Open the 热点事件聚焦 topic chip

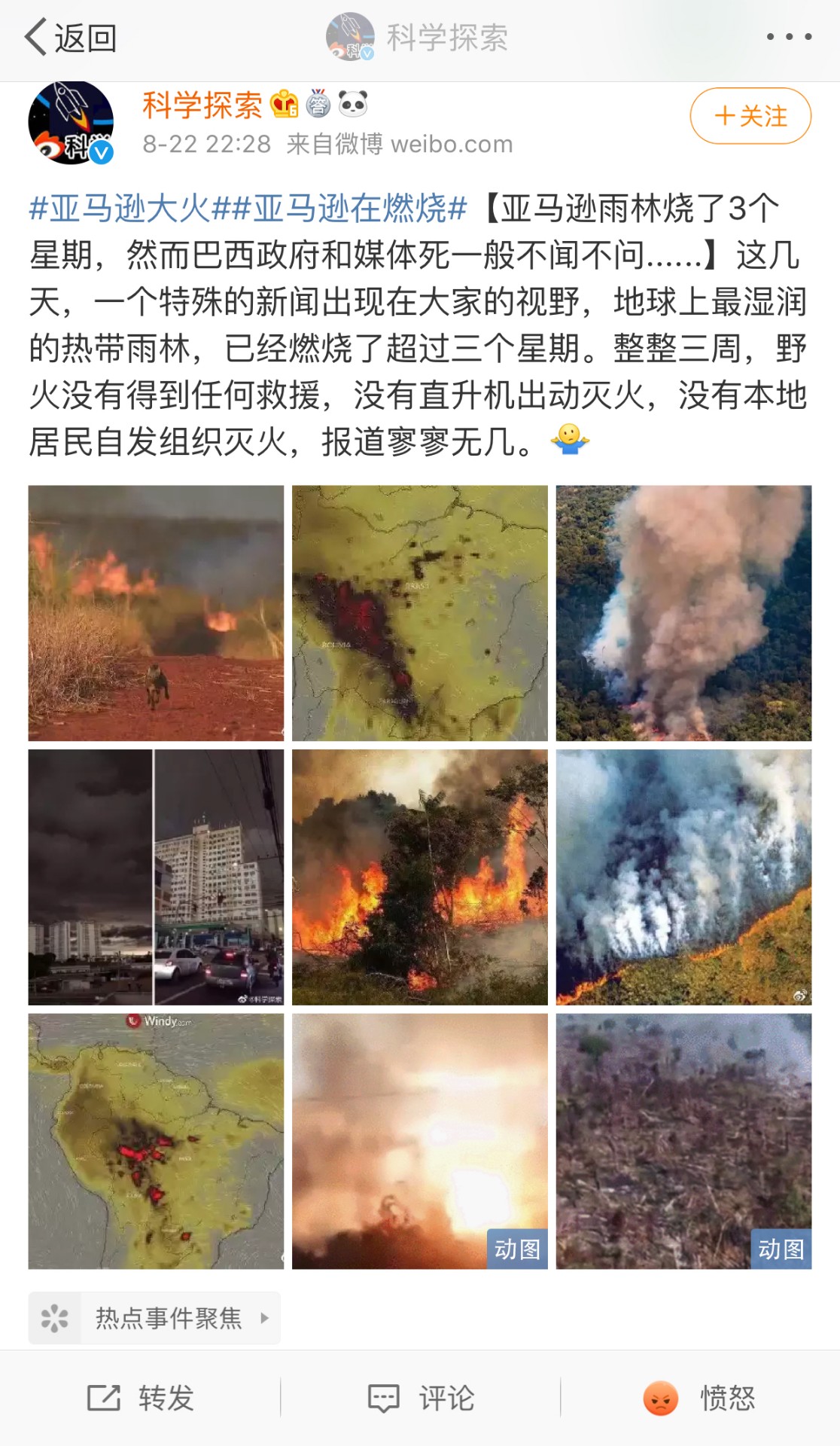point(154,1318)
